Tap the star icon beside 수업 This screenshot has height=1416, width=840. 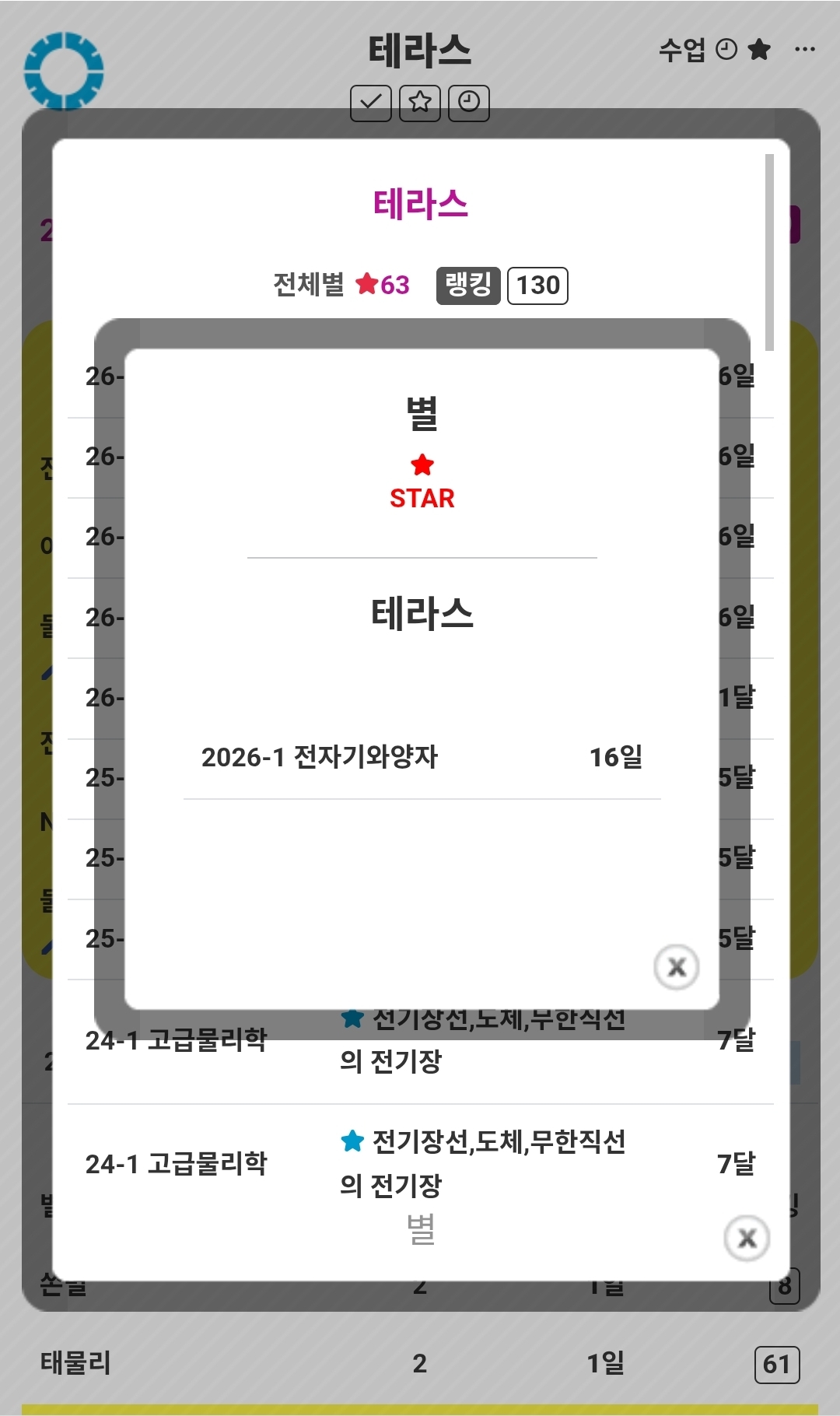759,50
